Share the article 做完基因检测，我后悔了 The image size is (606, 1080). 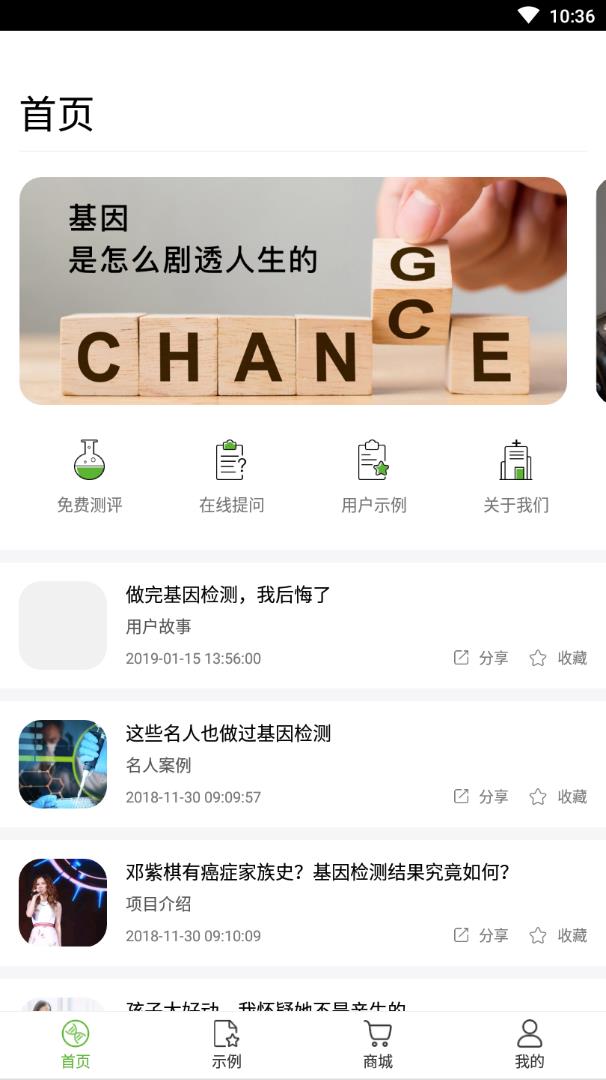coord(481,658)
